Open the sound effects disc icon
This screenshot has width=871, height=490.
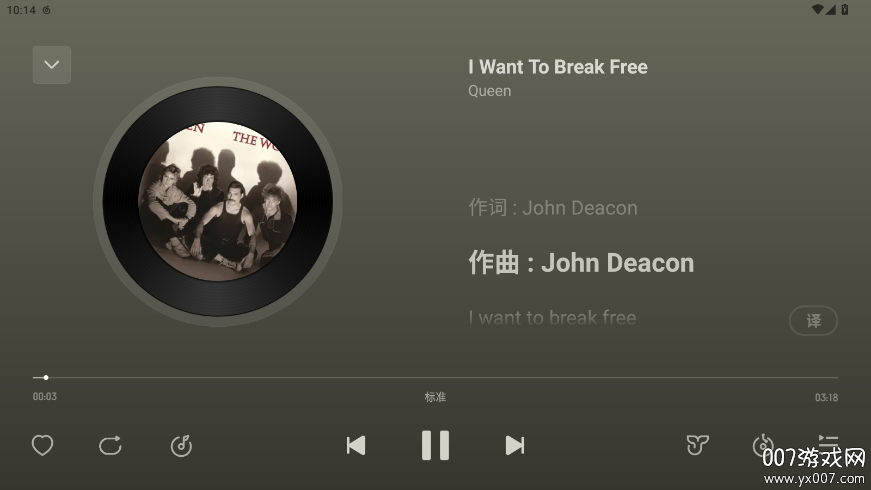pos(181,445)
